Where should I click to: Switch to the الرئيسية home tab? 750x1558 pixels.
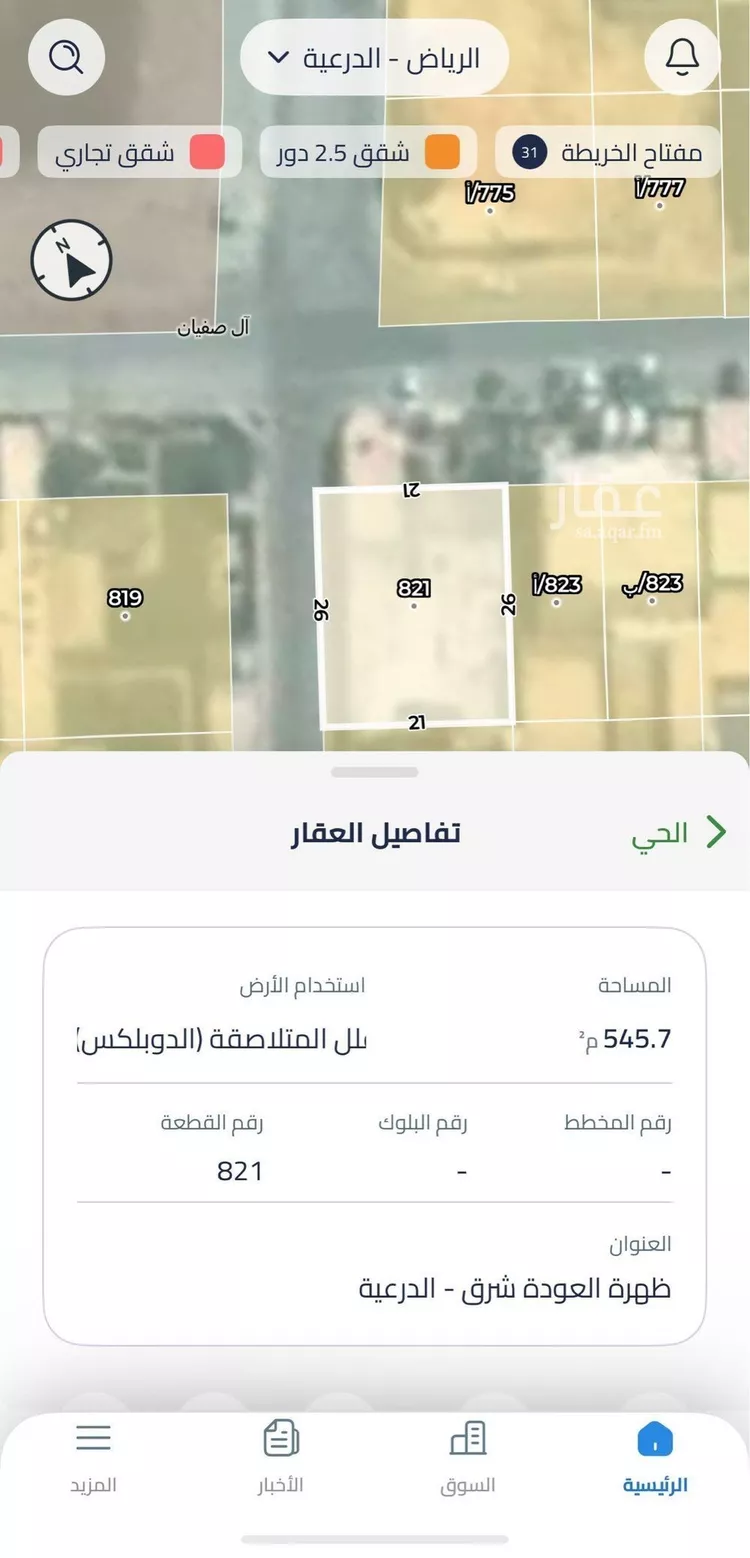click(x=655, y=1457)
